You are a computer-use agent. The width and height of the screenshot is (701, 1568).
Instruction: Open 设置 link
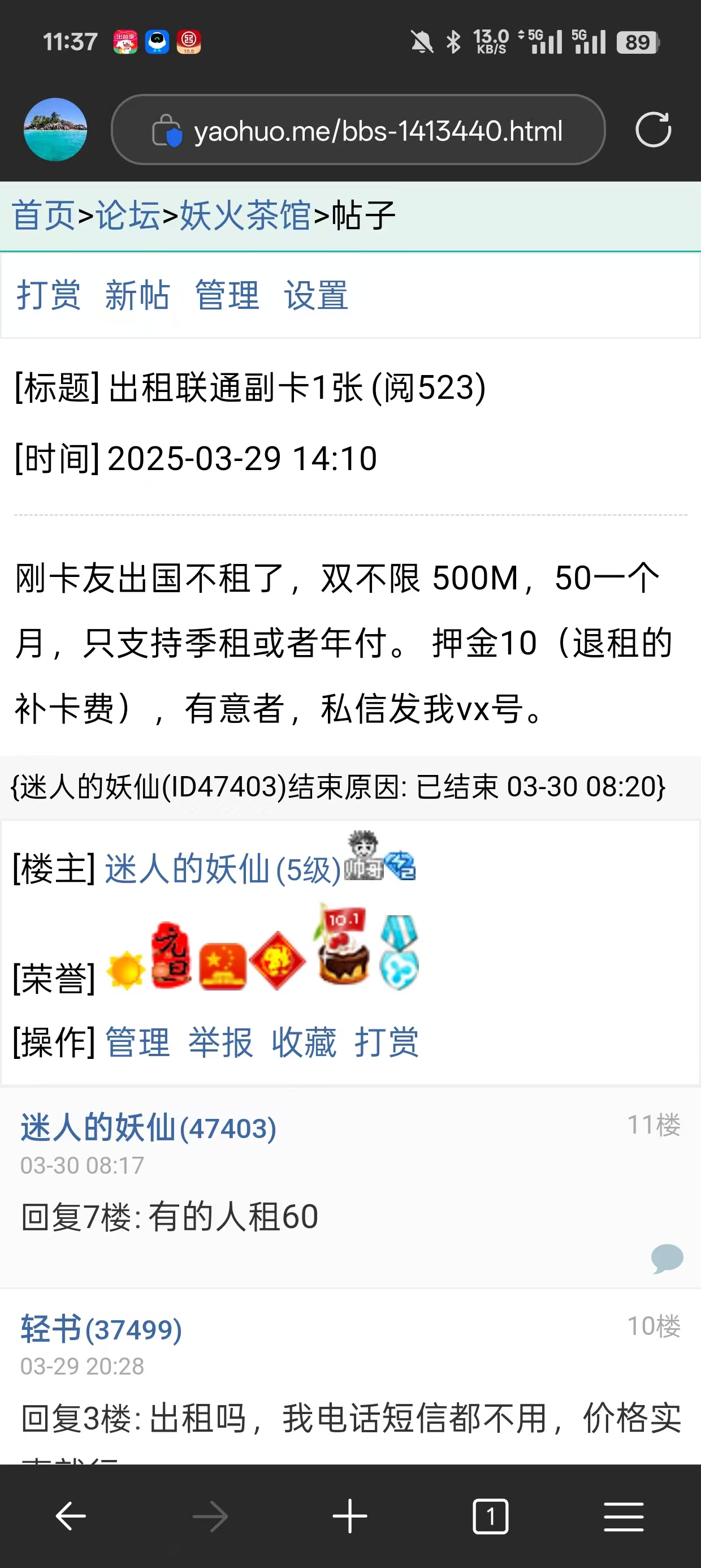(x=317, y=295)
